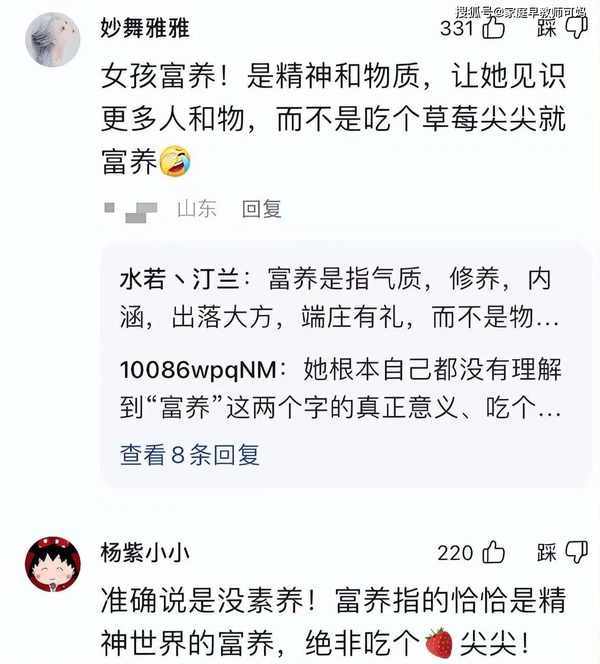Image resolution: width=600 pixels, height=664 pixels.
Task: Dislike the comment by 妙舞雅雅
Action: tap(576, 28)
